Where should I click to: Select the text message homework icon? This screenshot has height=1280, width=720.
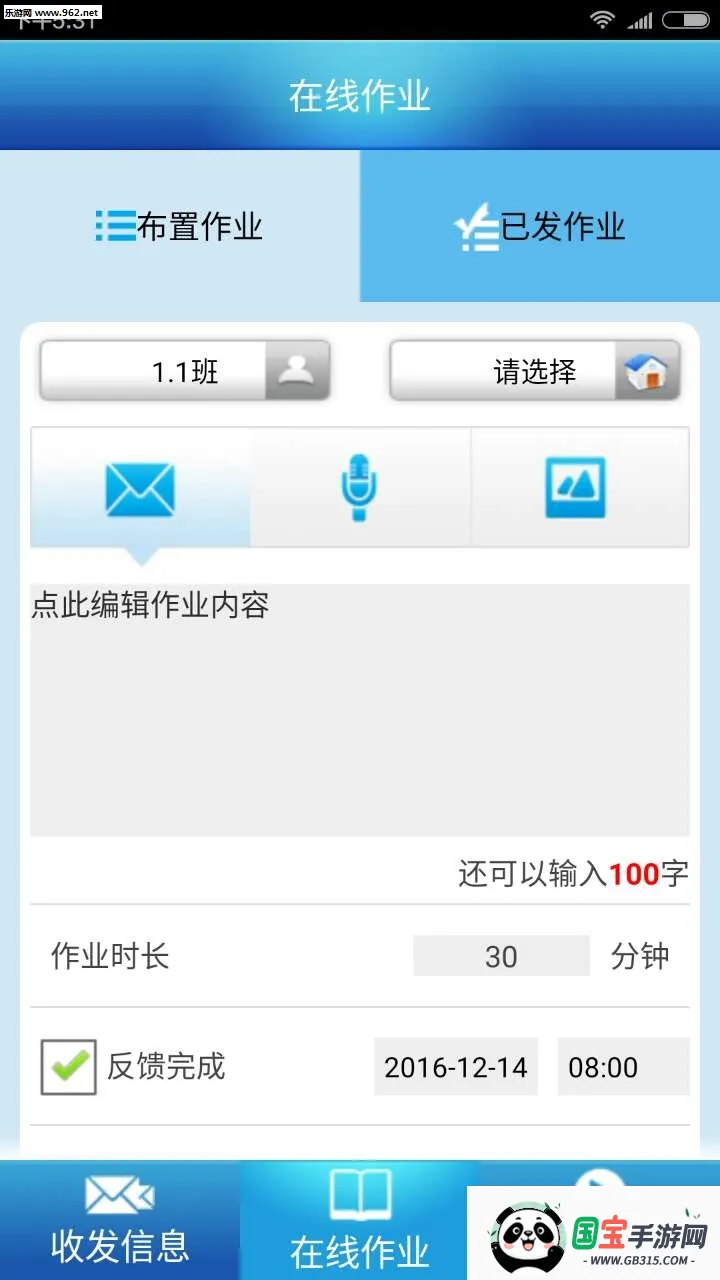(139, 487)
